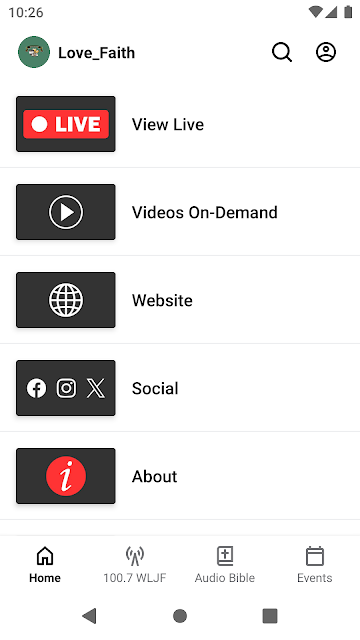Switch to the 100.7 WLJF tab
The width and height of the screenshot is (360, 640).
click(x=135, y=565)
